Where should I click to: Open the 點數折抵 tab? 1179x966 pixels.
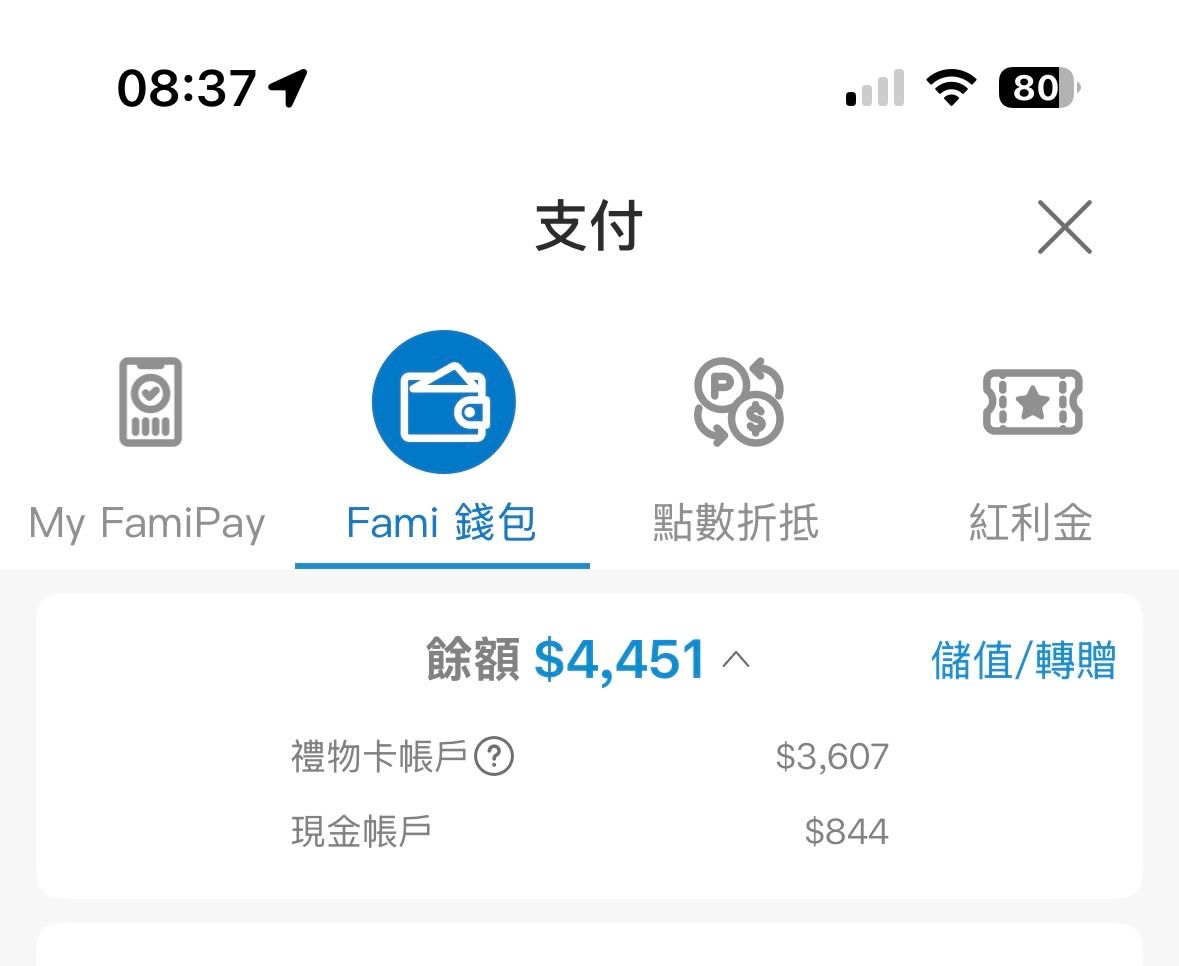point(737,450)
